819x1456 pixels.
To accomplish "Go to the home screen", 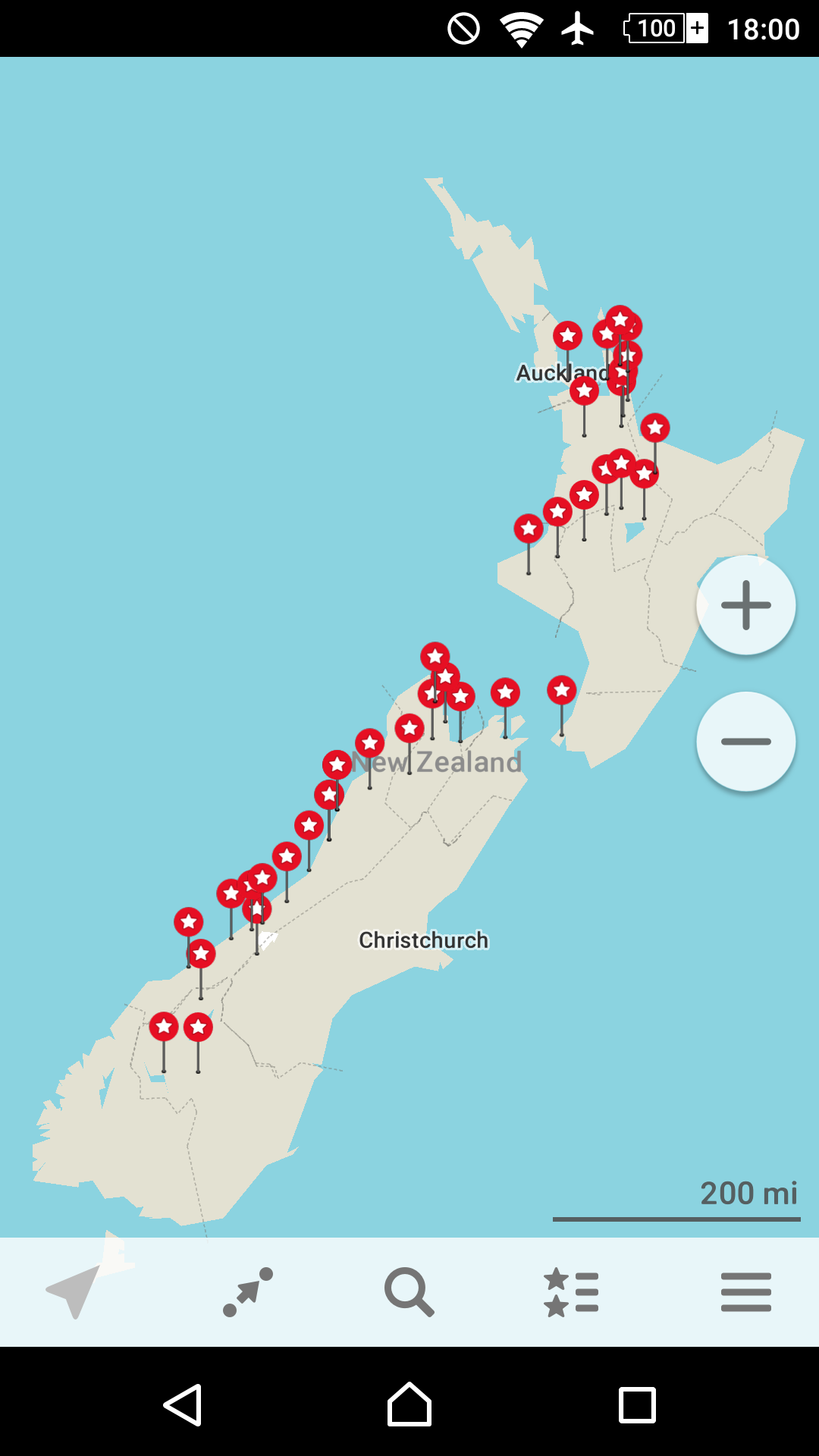I will (x=409, y=1405).
